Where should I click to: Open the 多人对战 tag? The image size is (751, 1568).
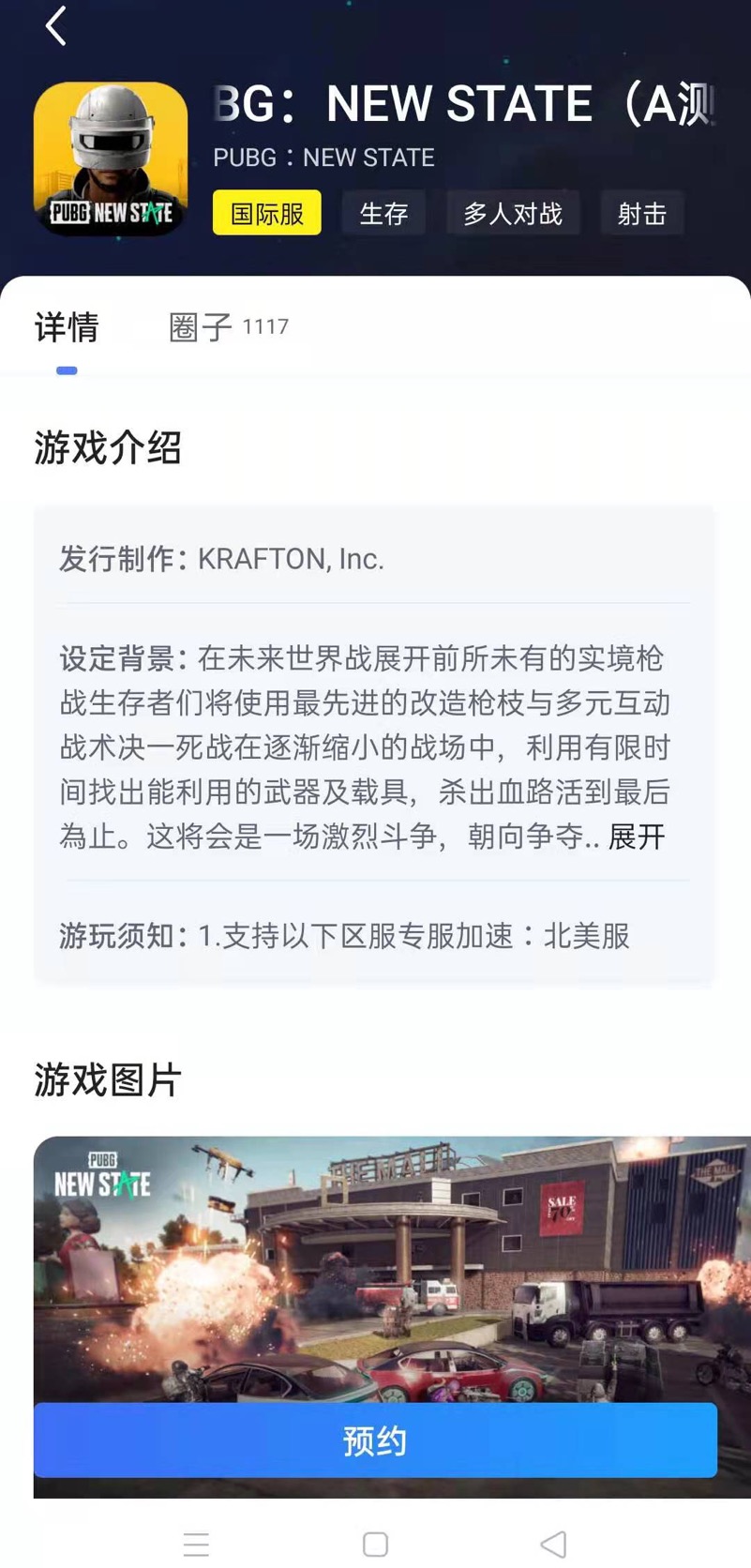click(512, 214)
